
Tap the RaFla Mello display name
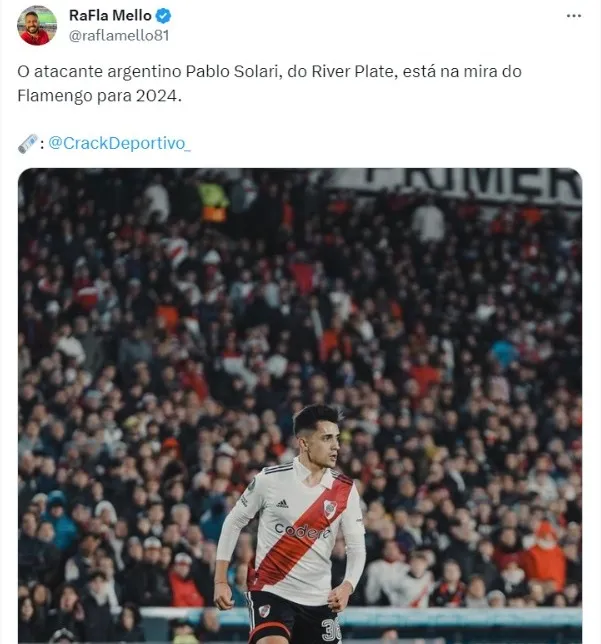(x=110, y=15)
